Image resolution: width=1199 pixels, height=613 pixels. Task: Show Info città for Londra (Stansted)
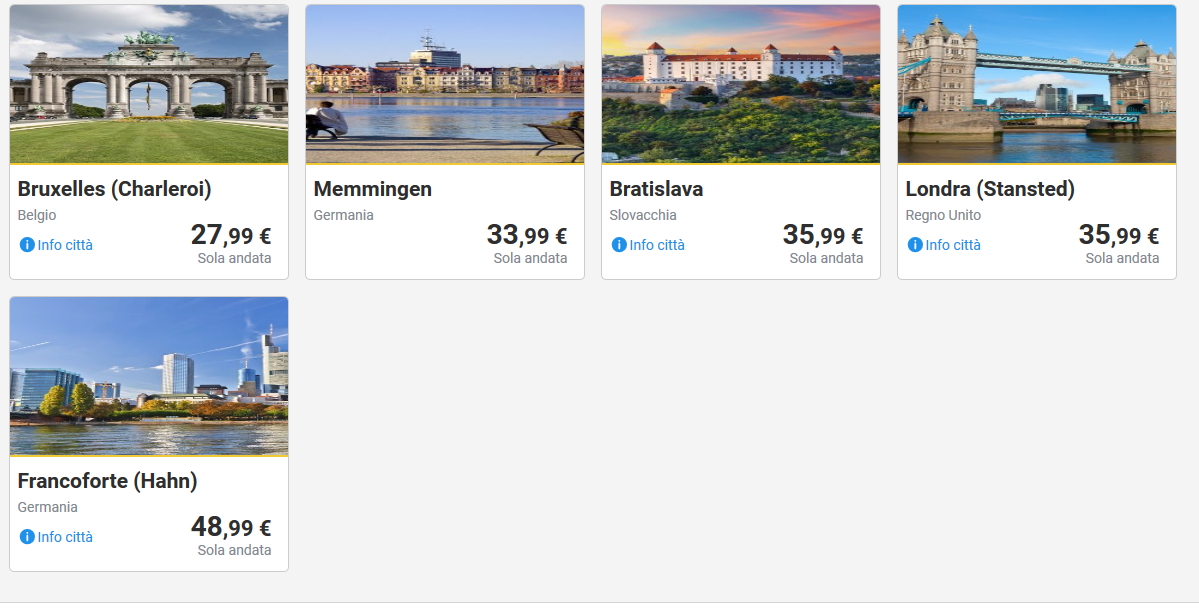pos(945,245)
